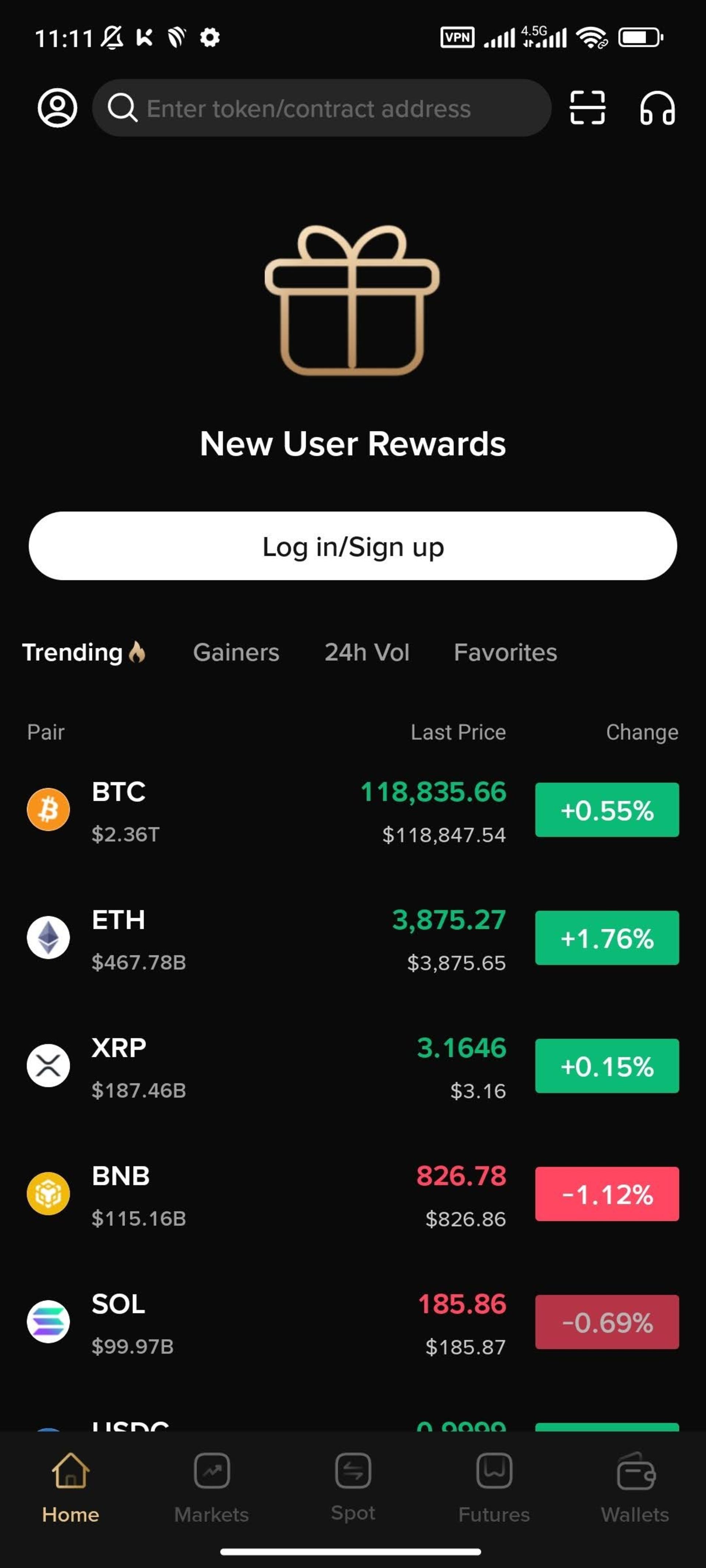The height and width of the screenshot is (1568, 706).
Task: Open the New User Rewards gift banner
Action: [353, 341]
